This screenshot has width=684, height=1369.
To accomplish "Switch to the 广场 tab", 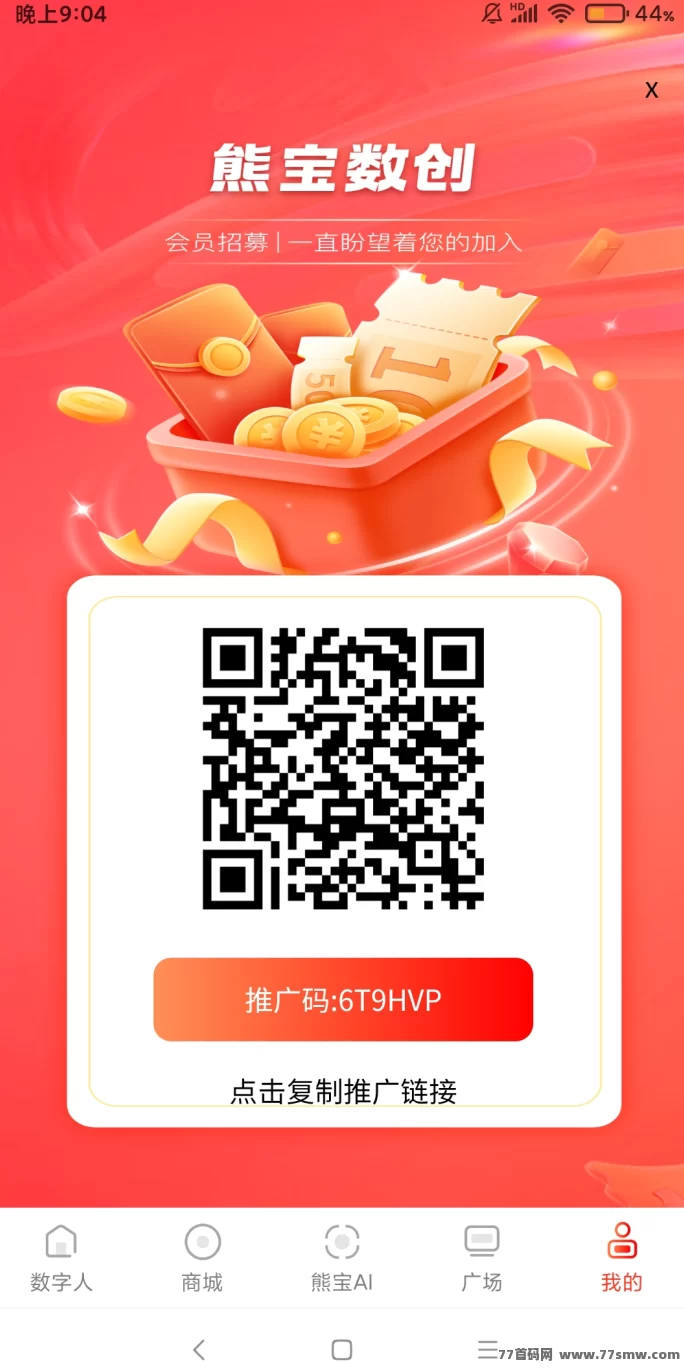I will [x=481, y=1258].
